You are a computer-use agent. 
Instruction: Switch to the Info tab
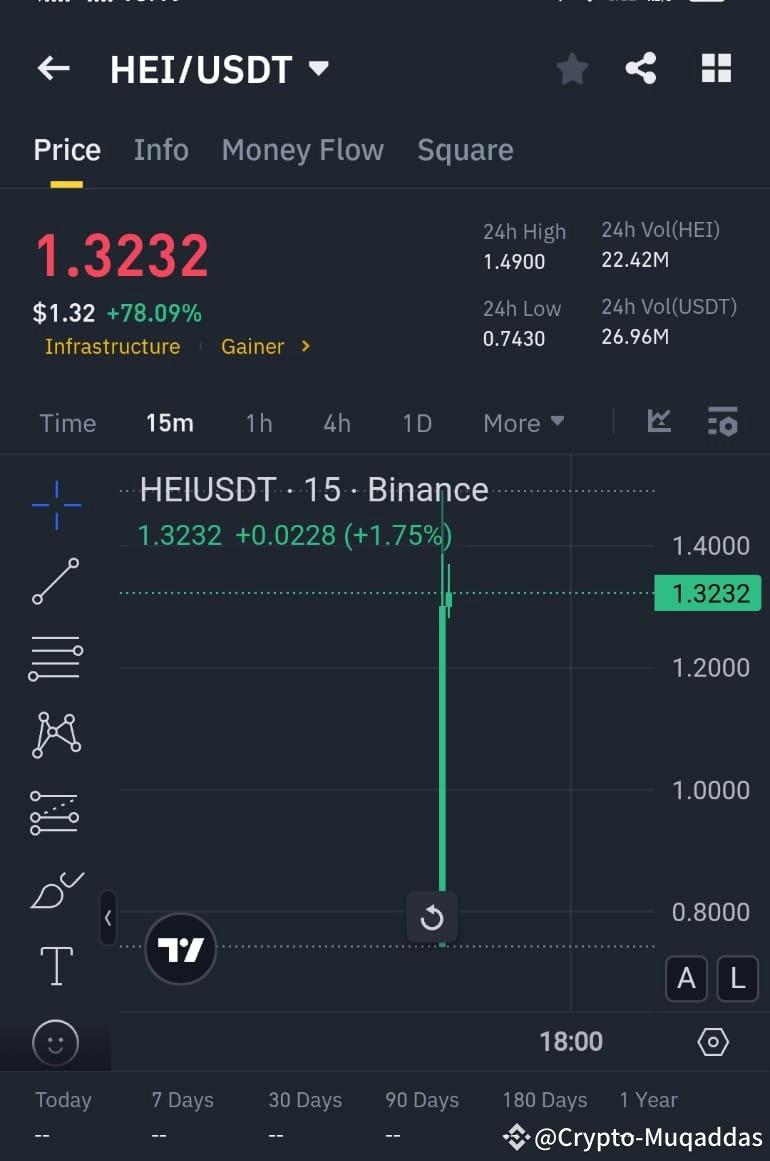coord(161,149)
